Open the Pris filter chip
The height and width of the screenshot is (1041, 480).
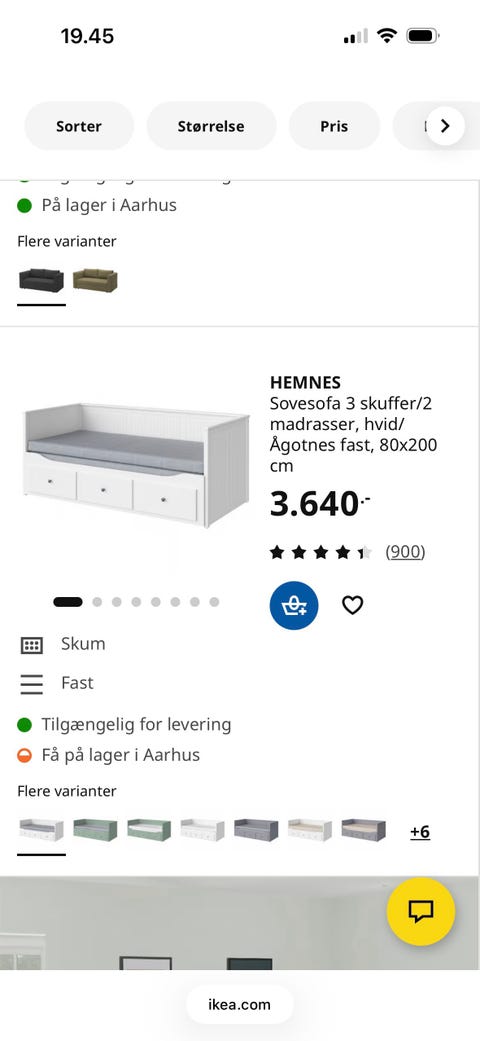[334, 126]
